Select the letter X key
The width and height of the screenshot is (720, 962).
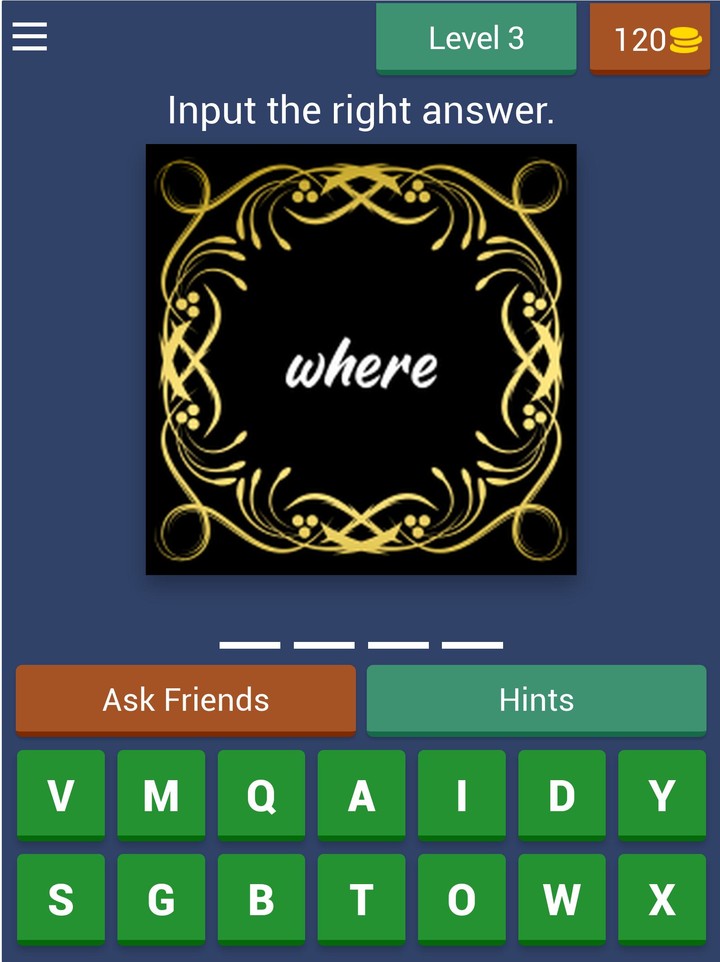pos(661,898)
